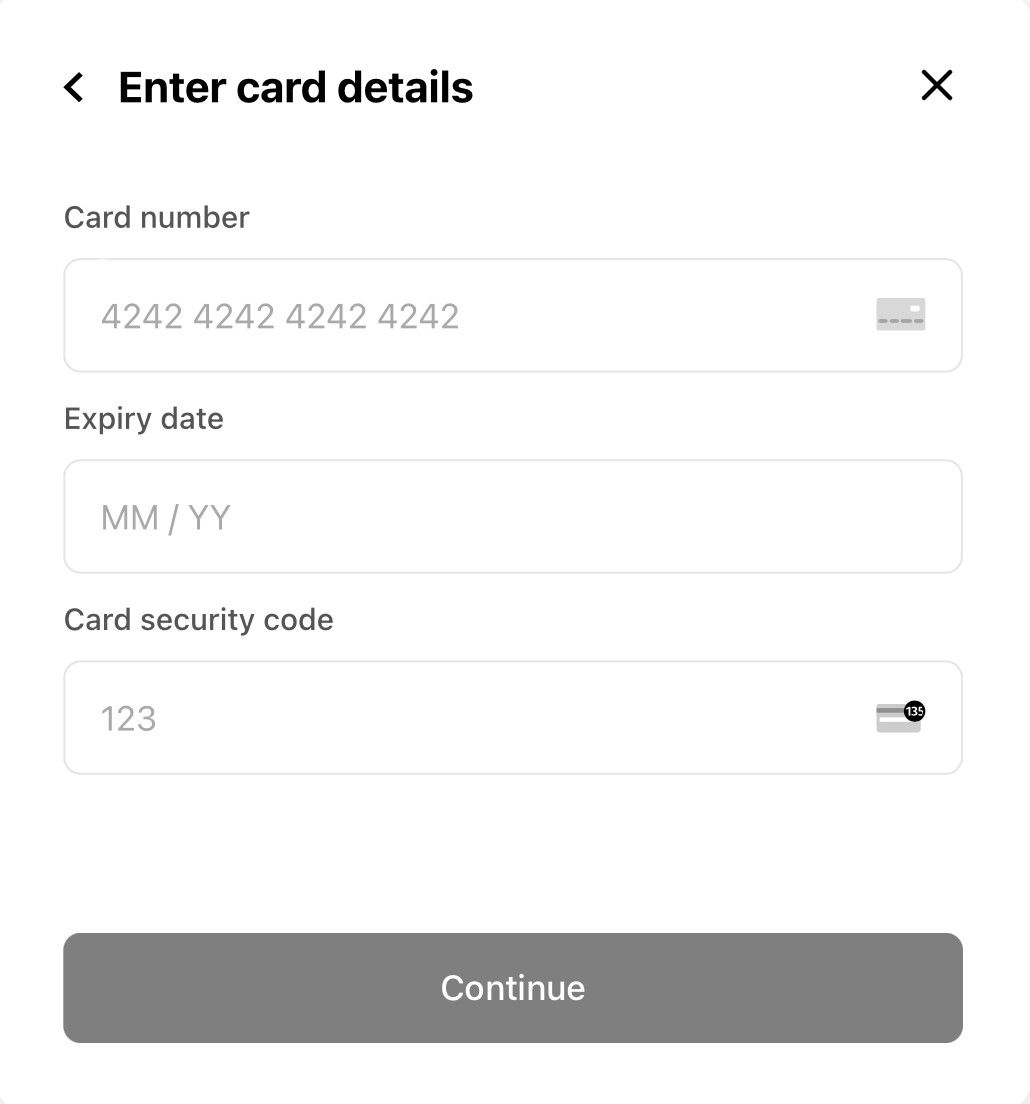Go back from card details
The height and width of the screenshot is (1104, 1030).
coord(74,87)
